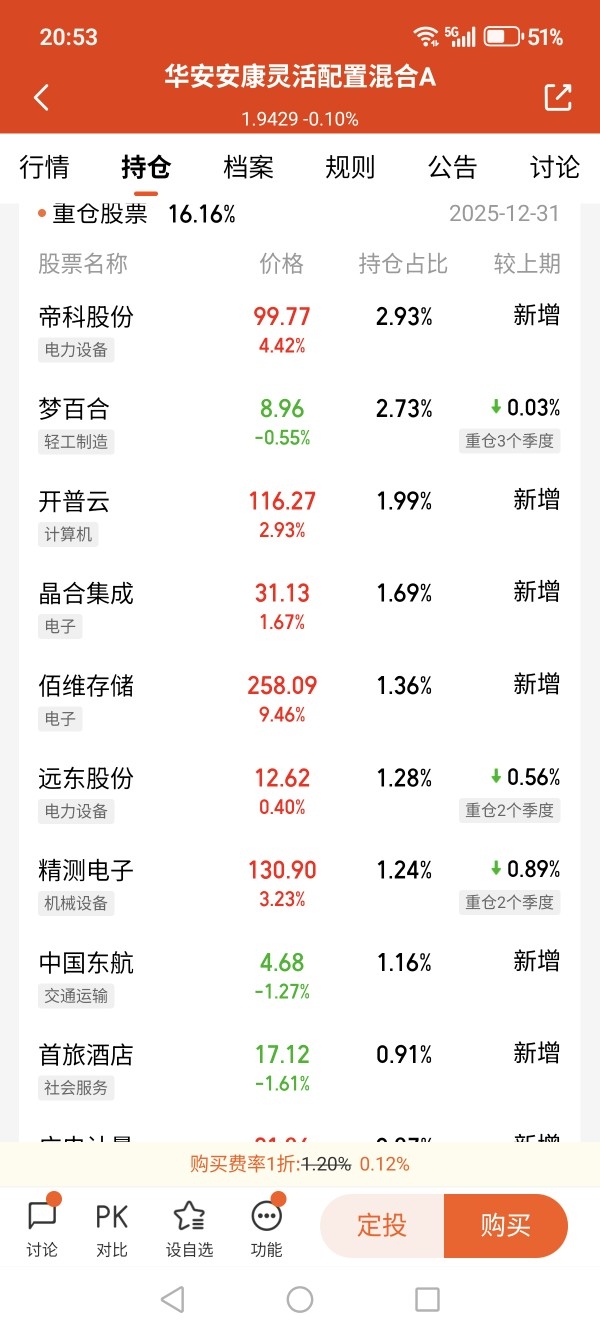View the 公告 tab

click(x=453, y=167)
